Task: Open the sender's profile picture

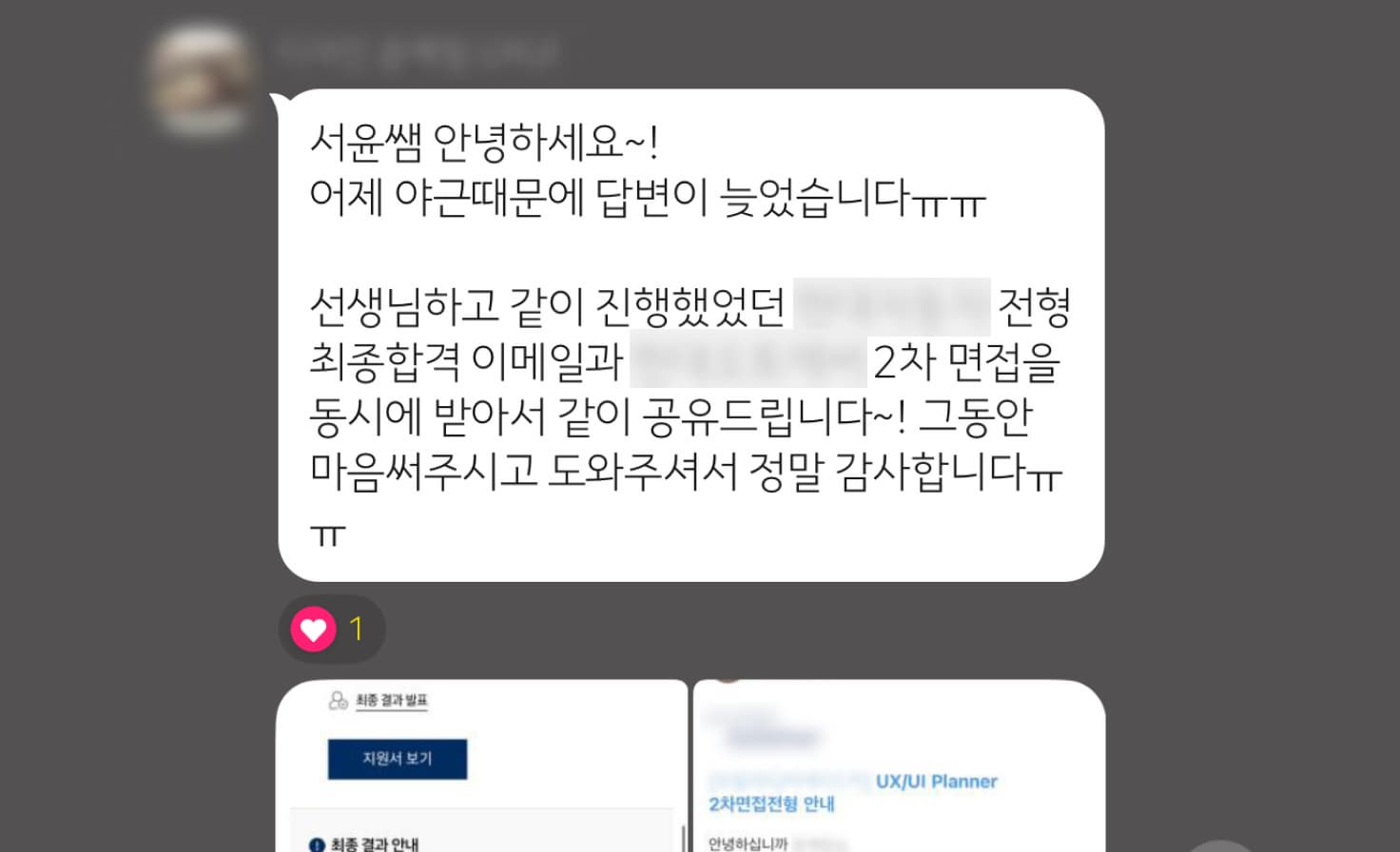Action: tap(201, 79)
